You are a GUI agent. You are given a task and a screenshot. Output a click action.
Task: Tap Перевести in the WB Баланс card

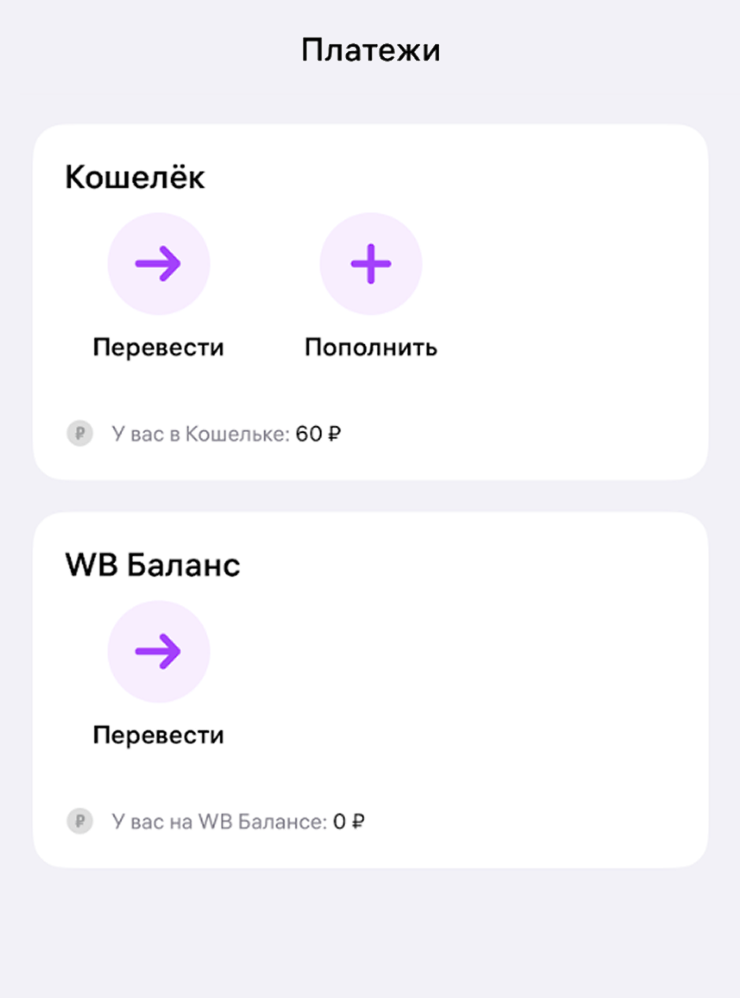158,653
